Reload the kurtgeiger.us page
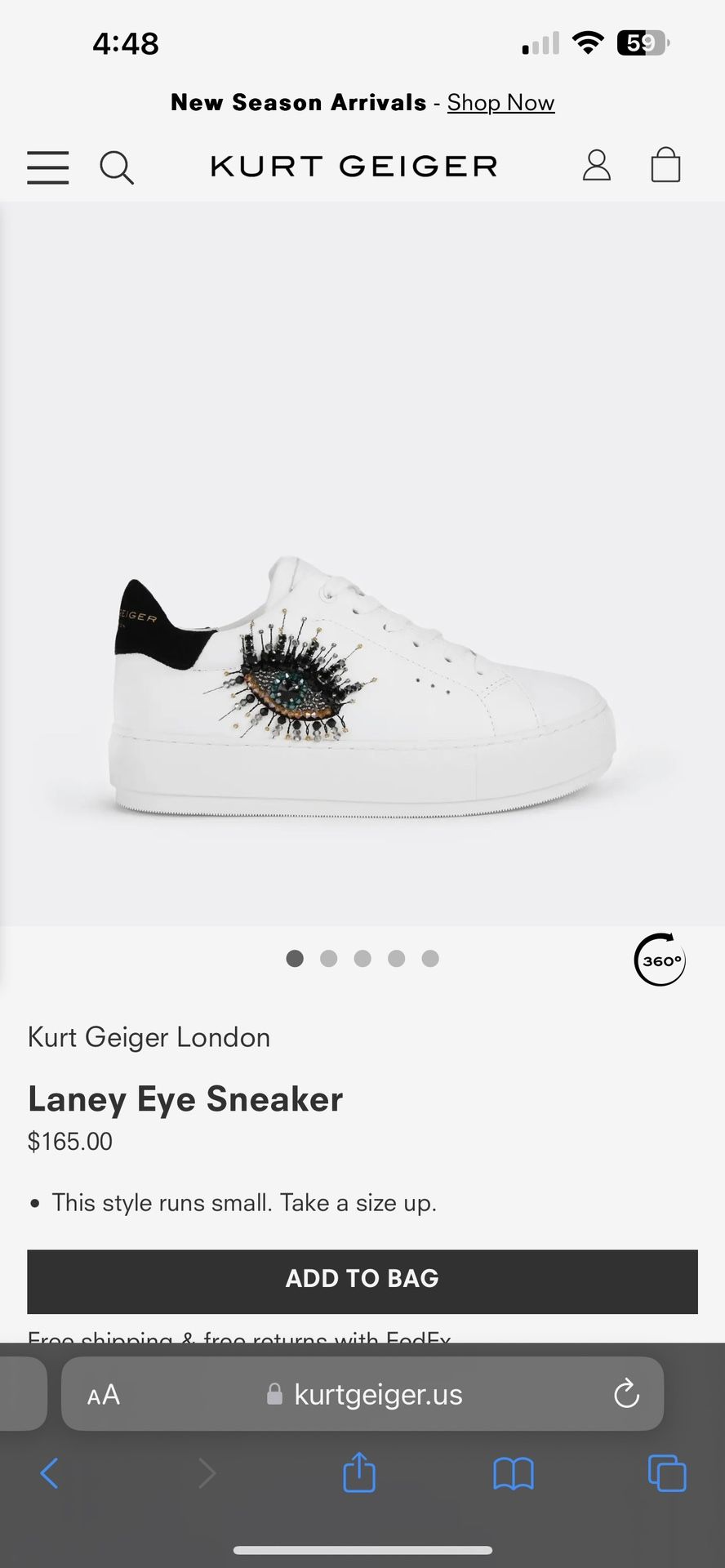Image resolution: width=725 pixels, height=1568 pixels. tap(626, 1394)
